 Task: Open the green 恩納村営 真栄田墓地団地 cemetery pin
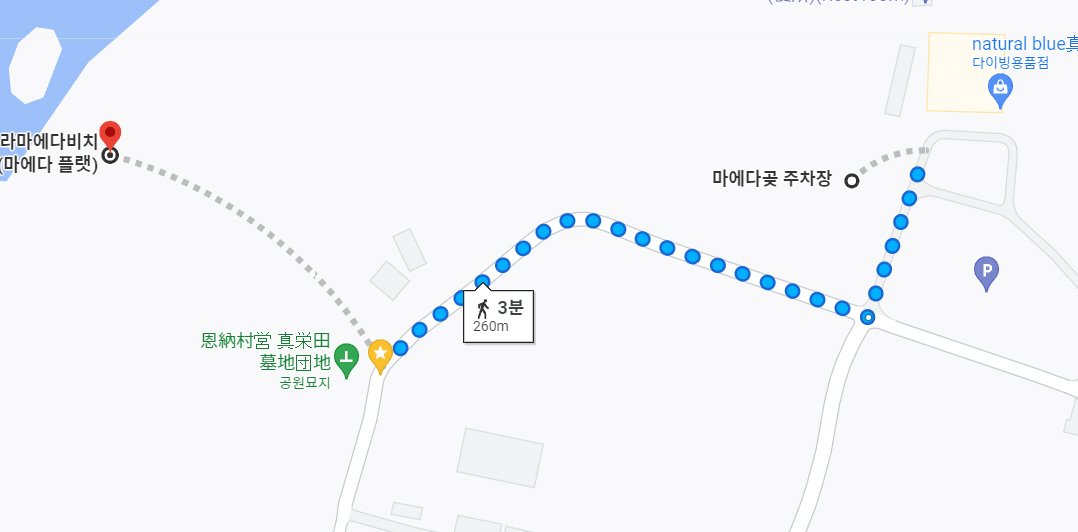pyautogui.click(x=346, y=357)
